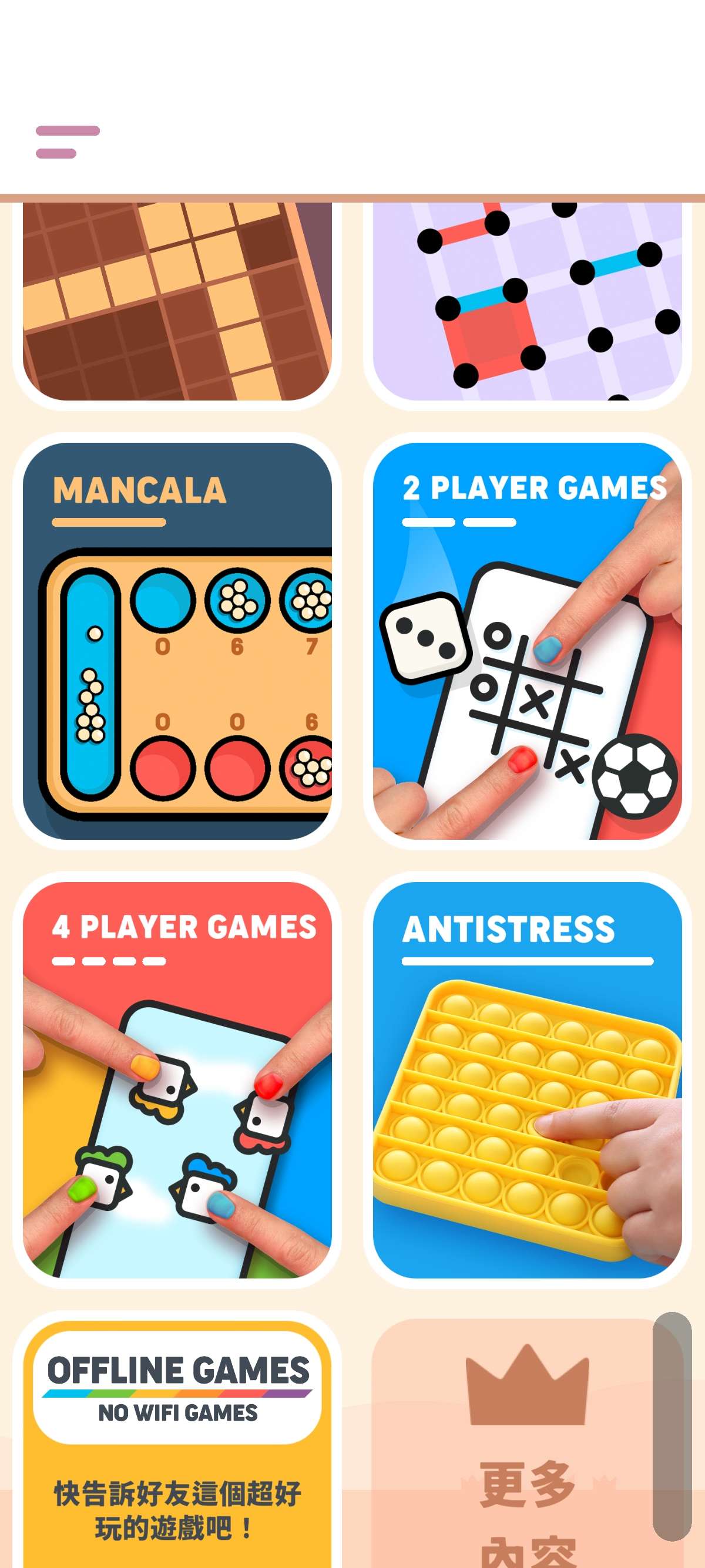Open the dots and boxes game tile
Screen dimensions: 705x1568
click(527, 301)
